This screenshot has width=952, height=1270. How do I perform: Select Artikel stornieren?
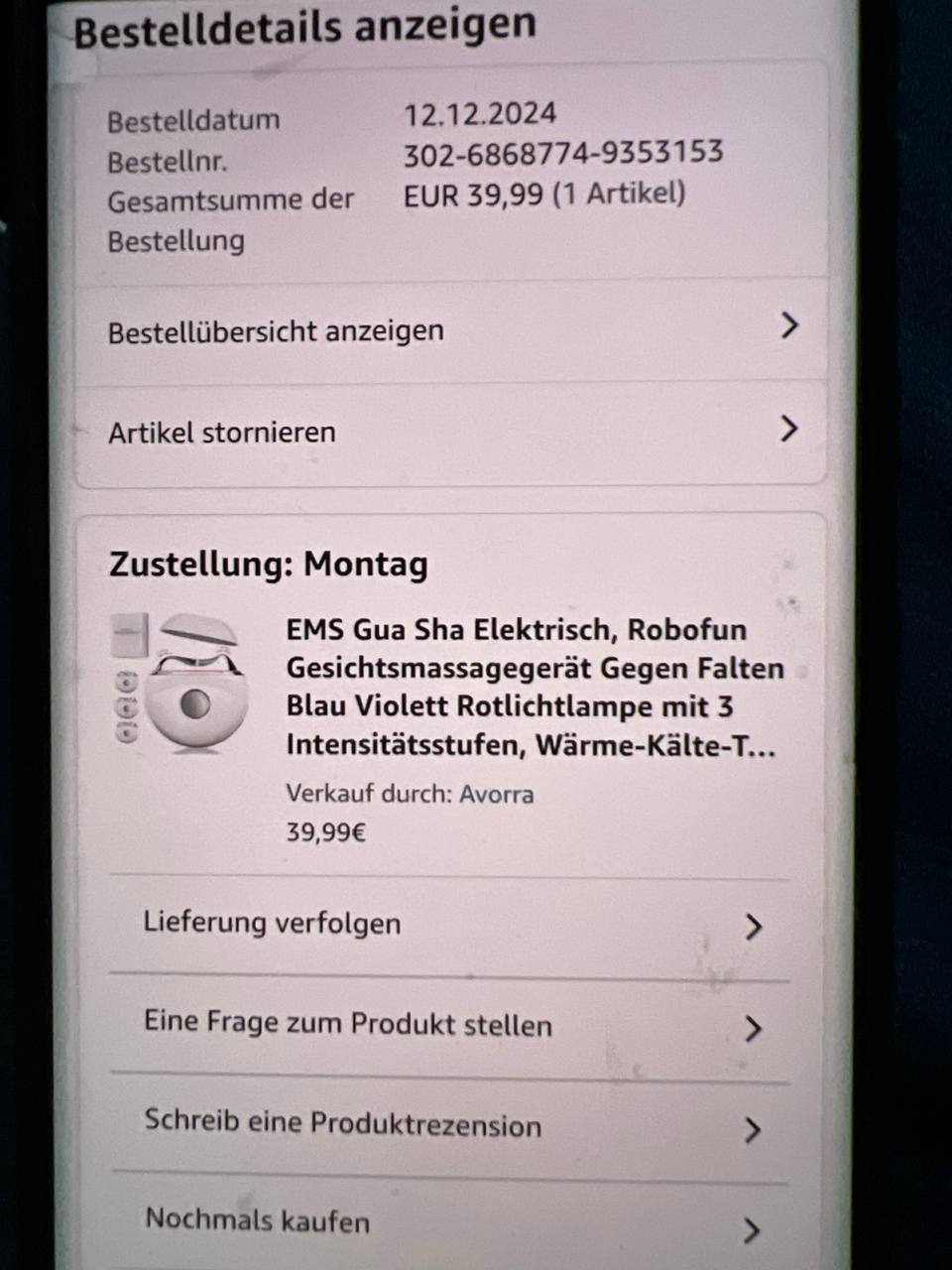tap(451, 432)
